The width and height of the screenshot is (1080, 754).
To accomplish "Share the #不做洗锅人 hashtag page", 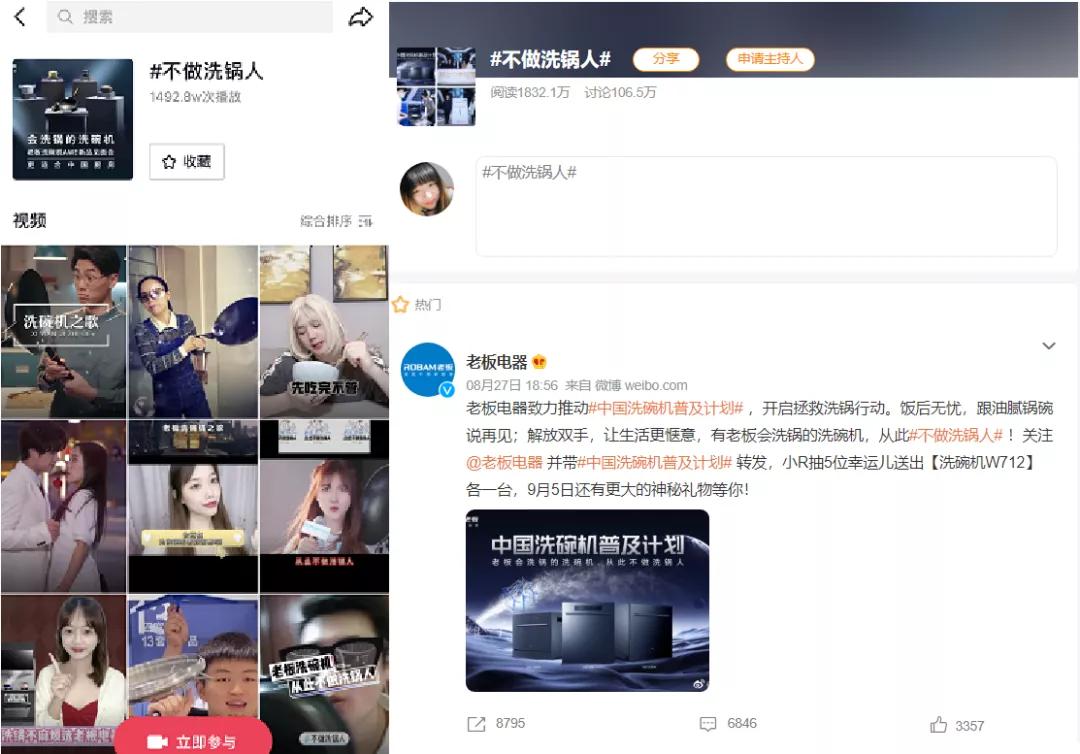I will pyautogui.click(x=360, y=17).
